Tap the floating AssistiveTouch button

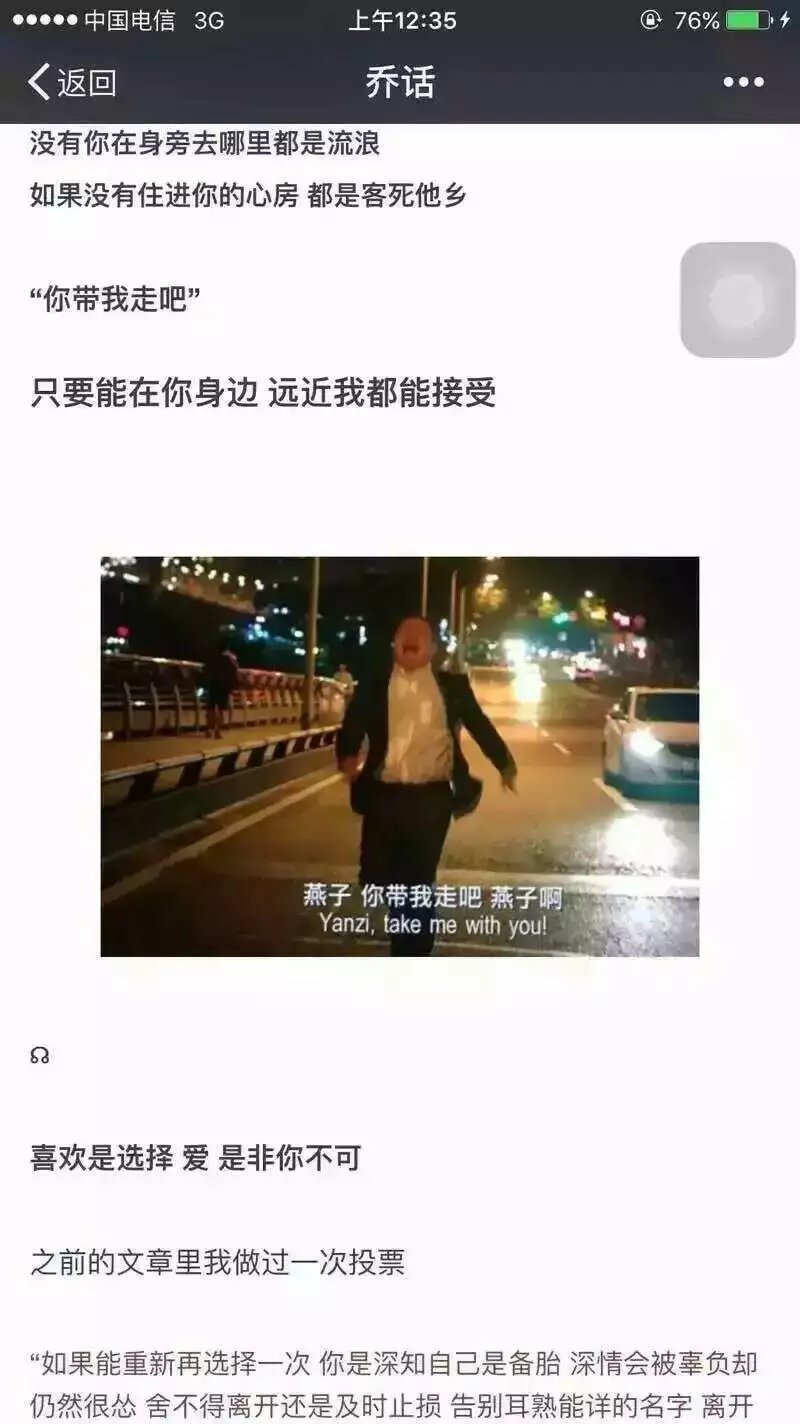pyautogui.click(x=738, y=300)
